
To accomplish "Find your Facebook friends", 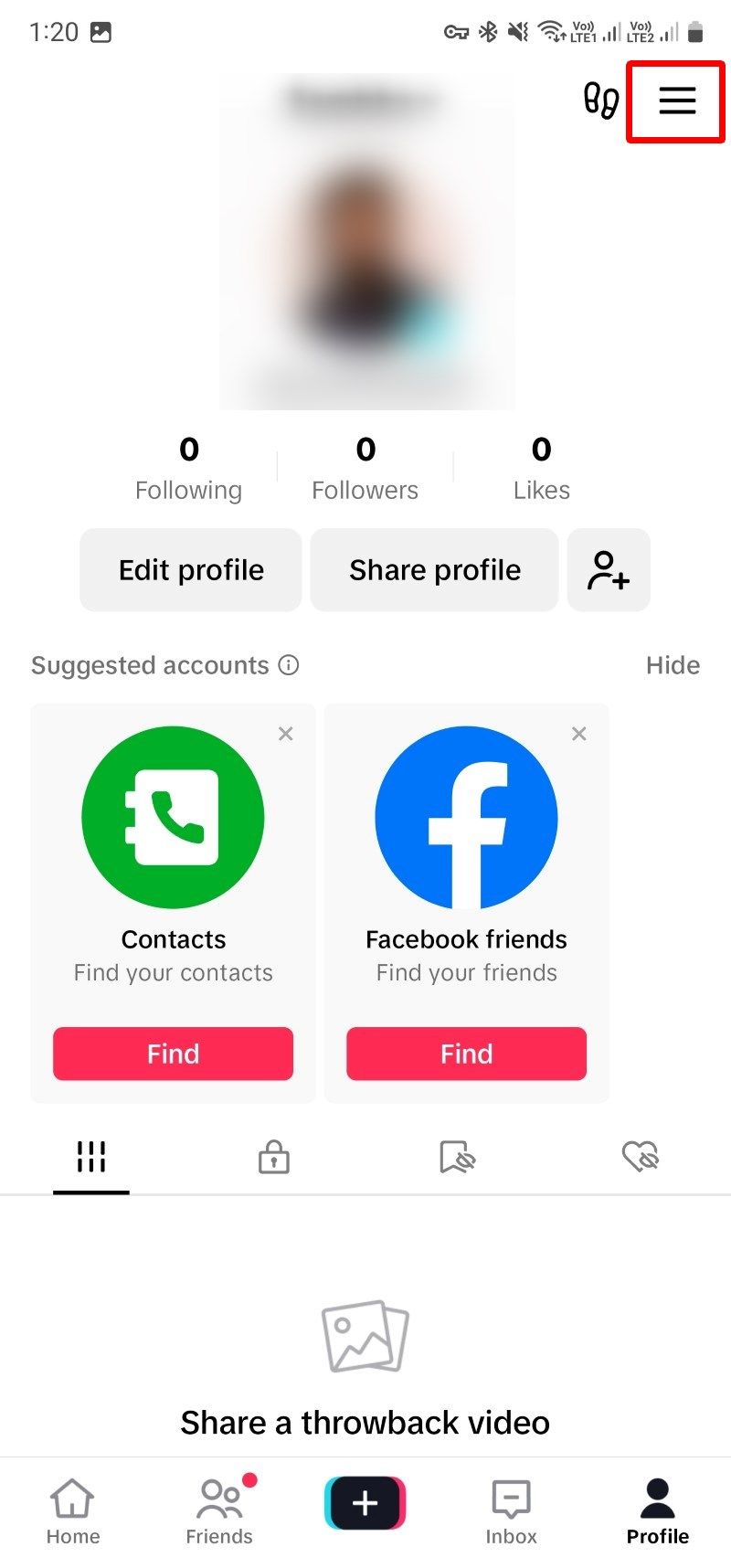I will click(466, 1054).
